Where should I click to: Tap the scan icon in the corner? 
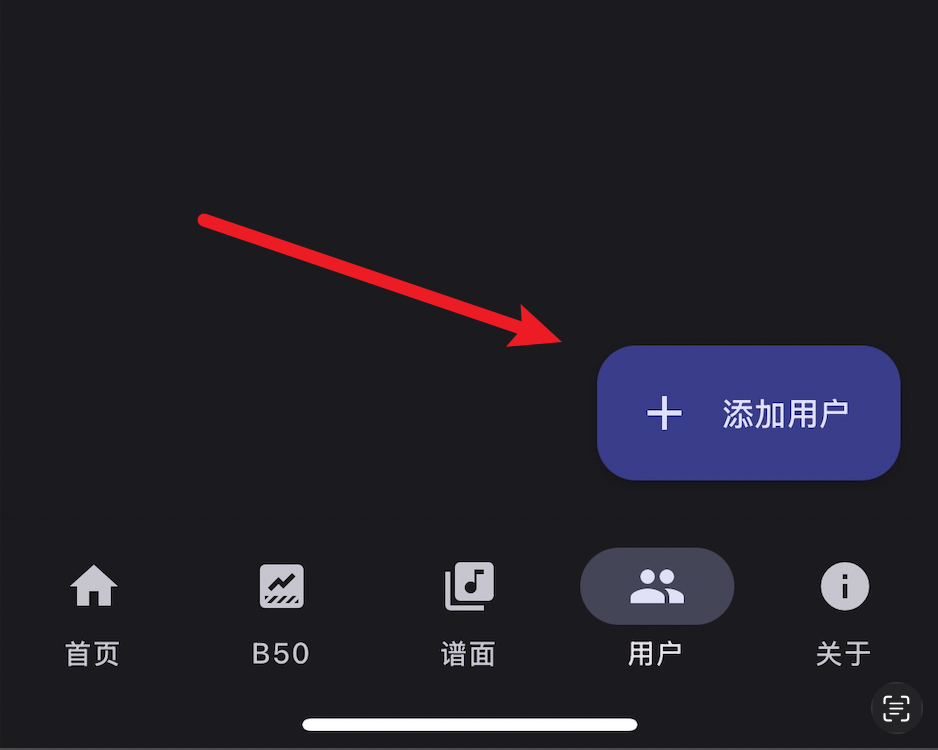897,709
